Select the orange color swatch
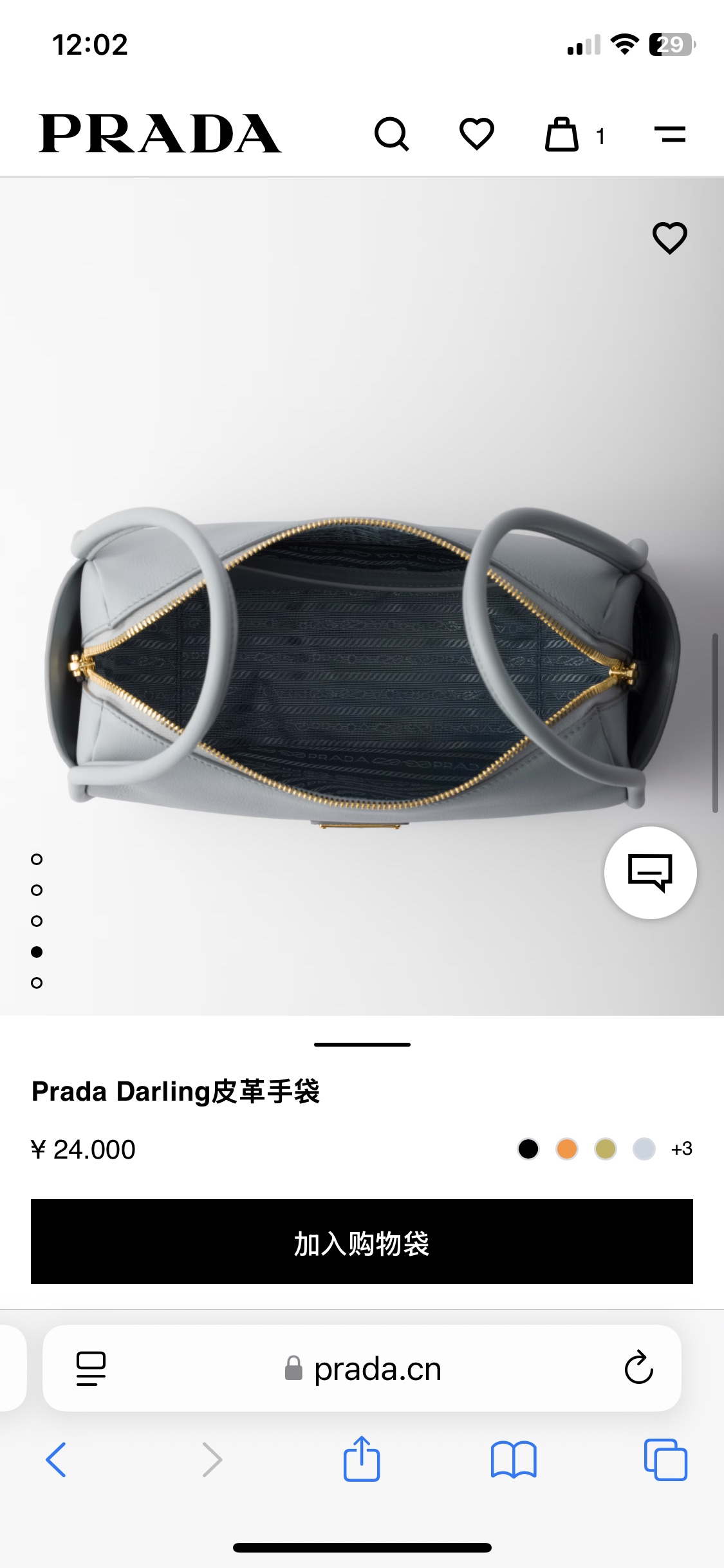Screen dimensions: 724x1568 pos(567,1149)
